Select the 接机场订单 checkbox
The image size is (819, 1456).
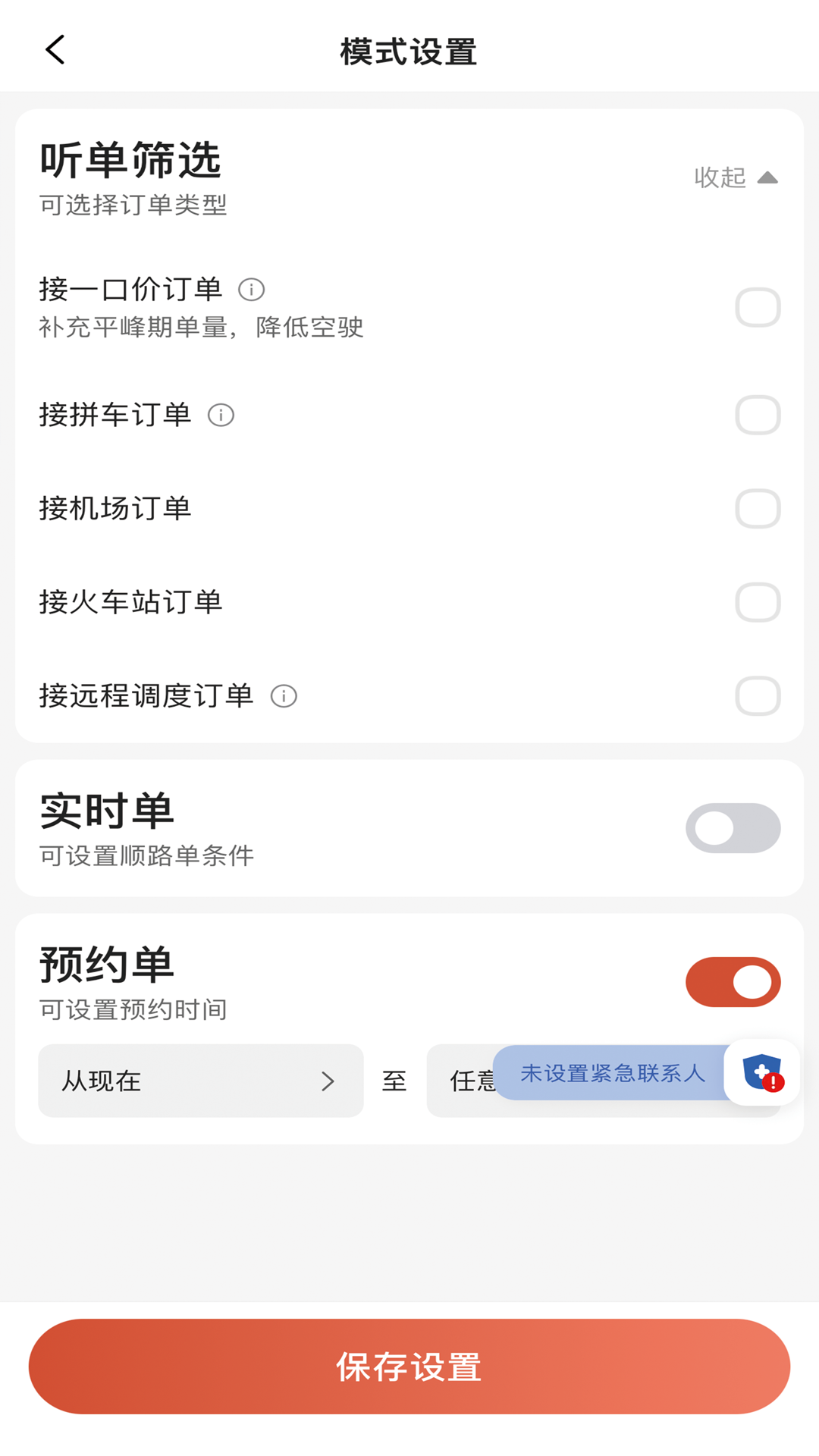click(757, 510)
